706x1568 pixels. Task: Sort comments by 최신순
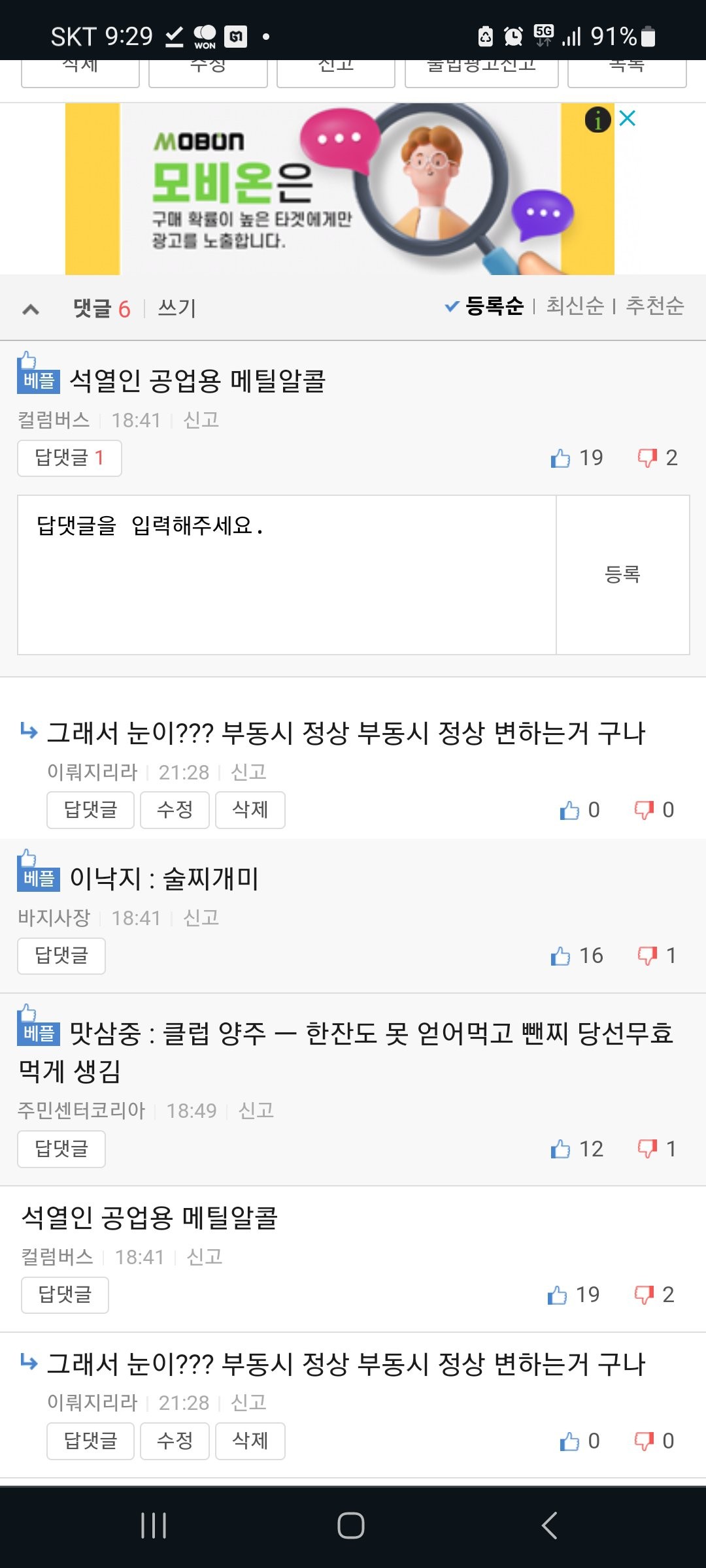(x=575, y=306)
